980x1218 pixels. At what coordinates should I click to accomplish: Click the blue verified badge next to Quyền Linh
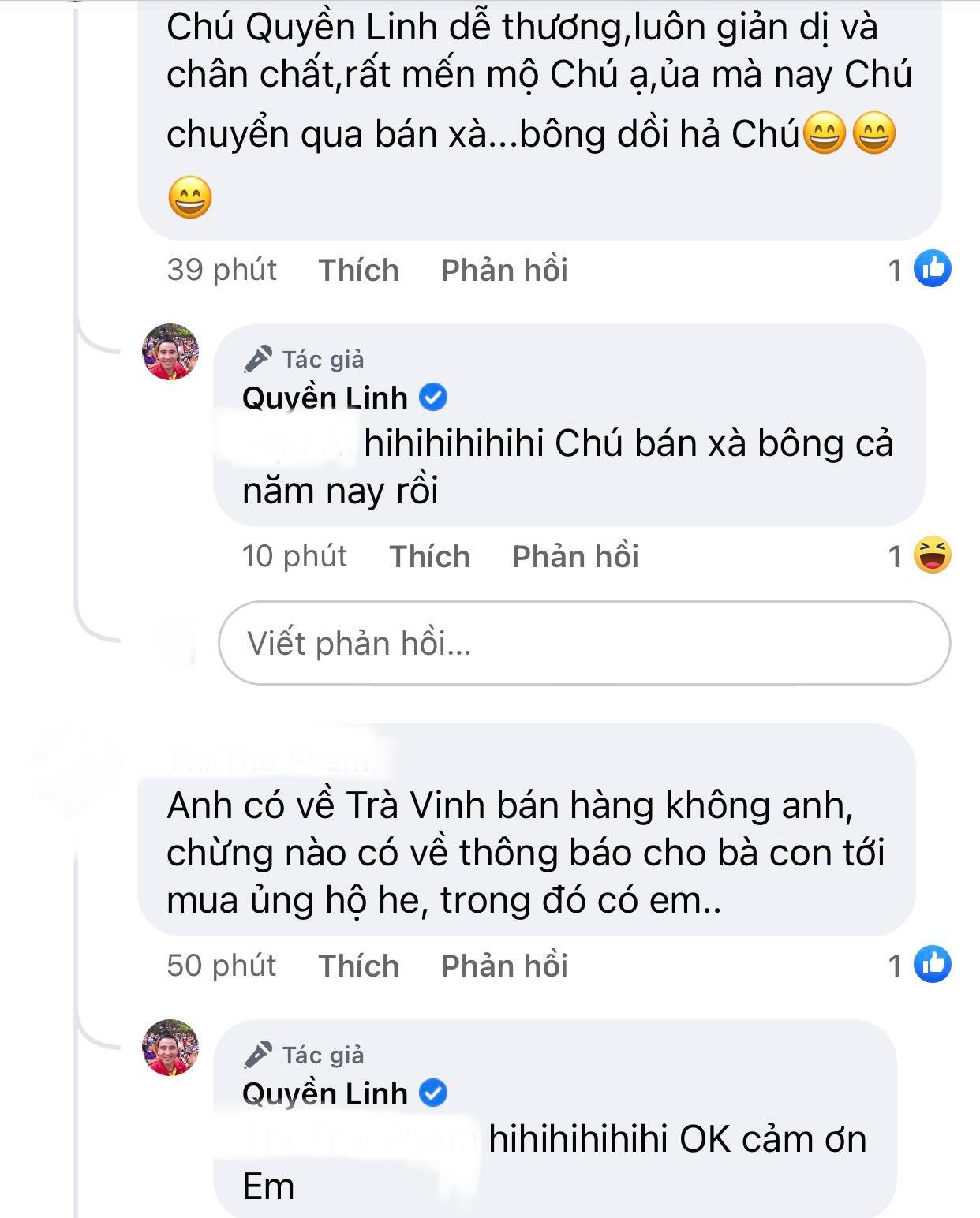click(x=433, y=398)
